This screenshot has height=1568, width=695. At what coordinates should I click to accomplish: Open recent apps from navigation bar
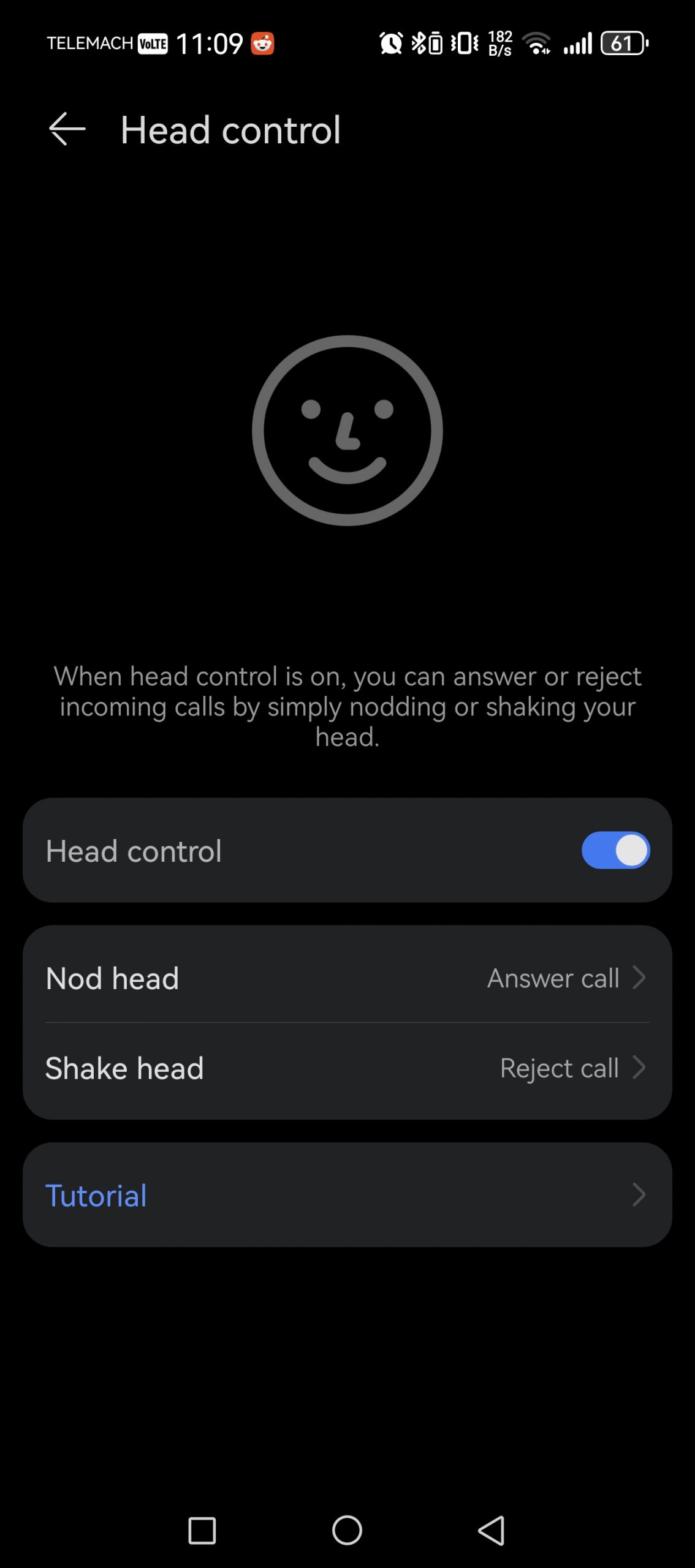[x=202, y=1531]
